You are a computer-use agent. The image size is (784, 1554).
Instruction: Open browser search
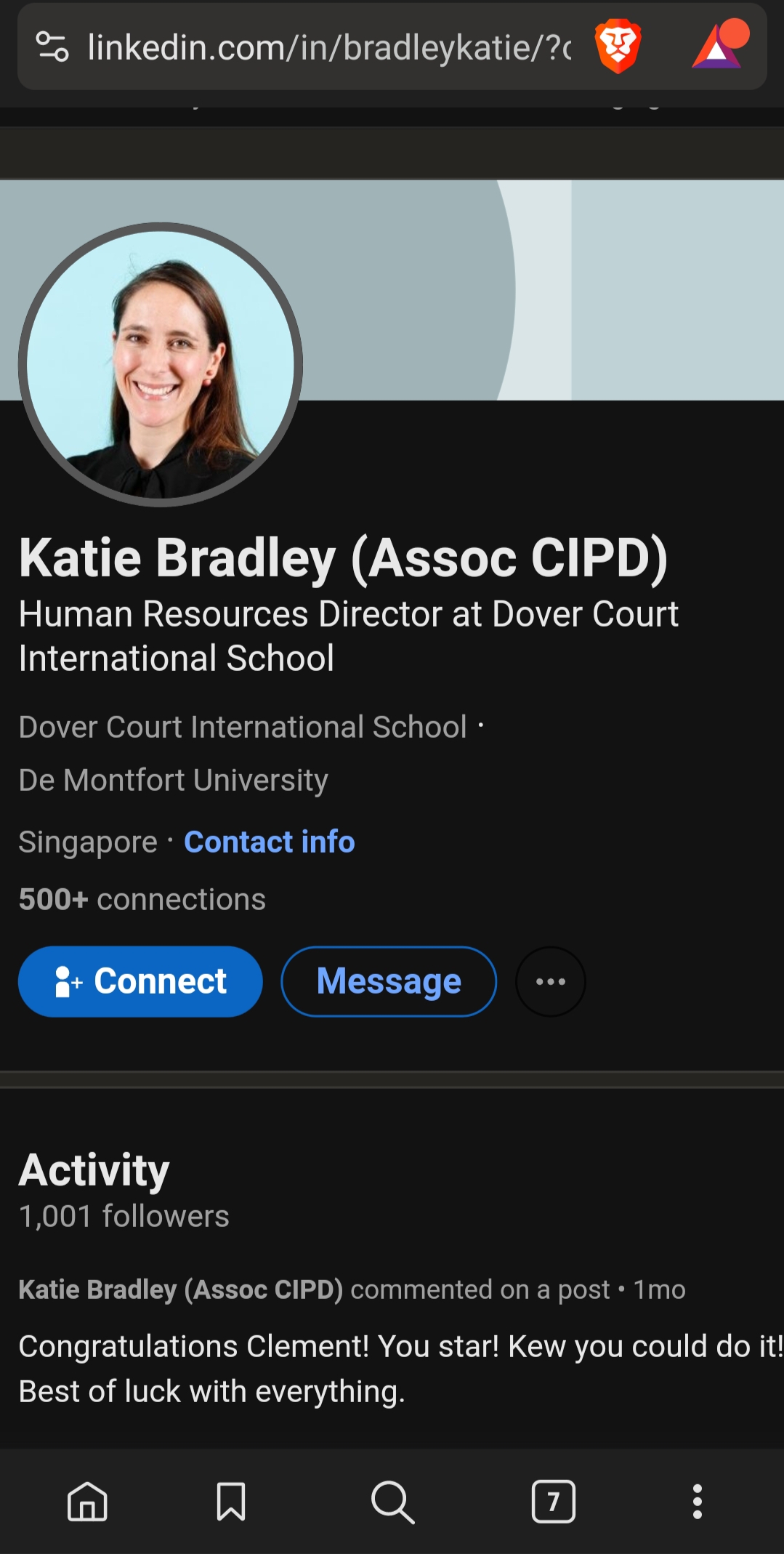tap(392, 1502)
